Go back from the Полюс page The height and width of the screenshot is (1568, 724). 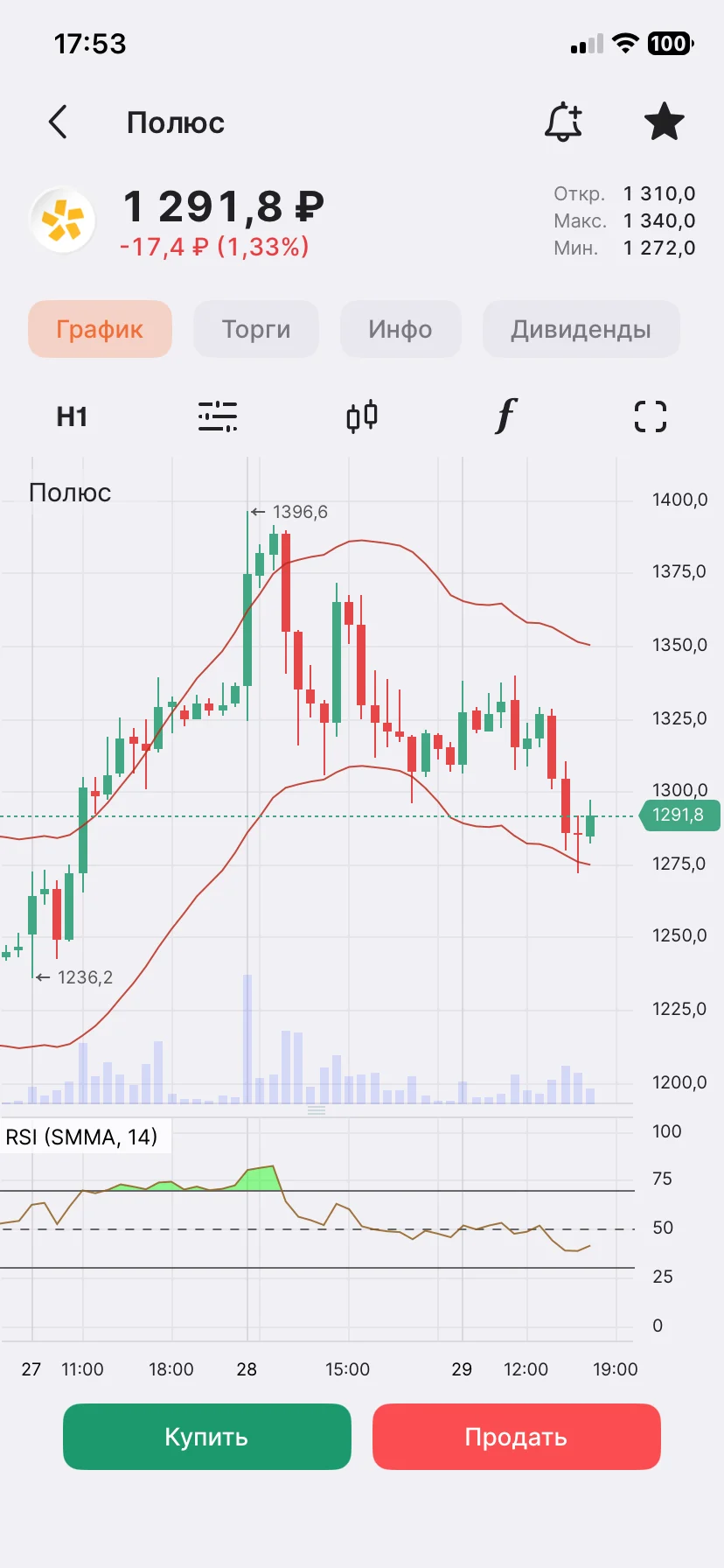58,122
